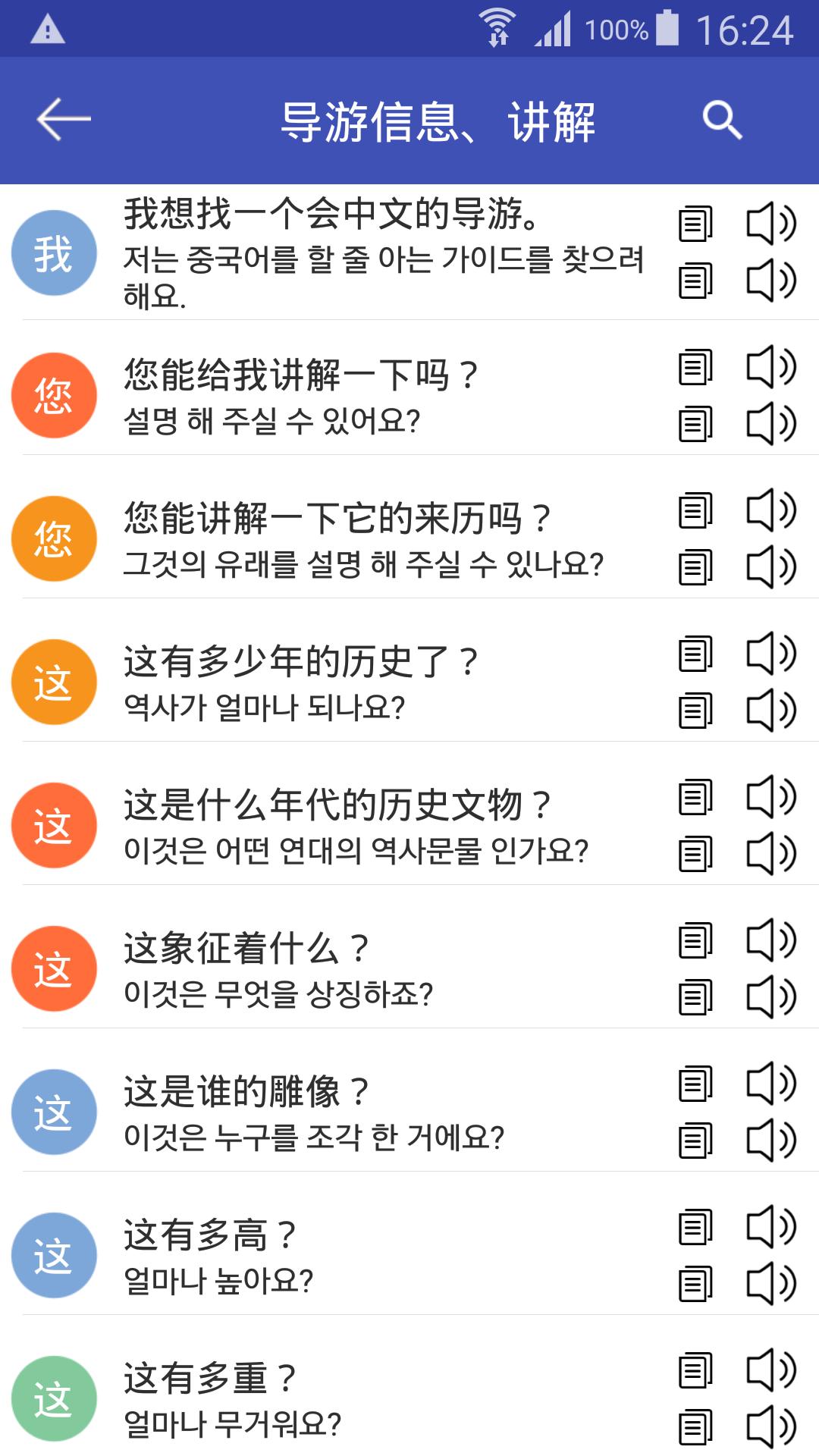Play Chinese audio for 您能讲解一下它的来历吗
This screenshot has height=1456, width=819.
(x=770, y=510)
